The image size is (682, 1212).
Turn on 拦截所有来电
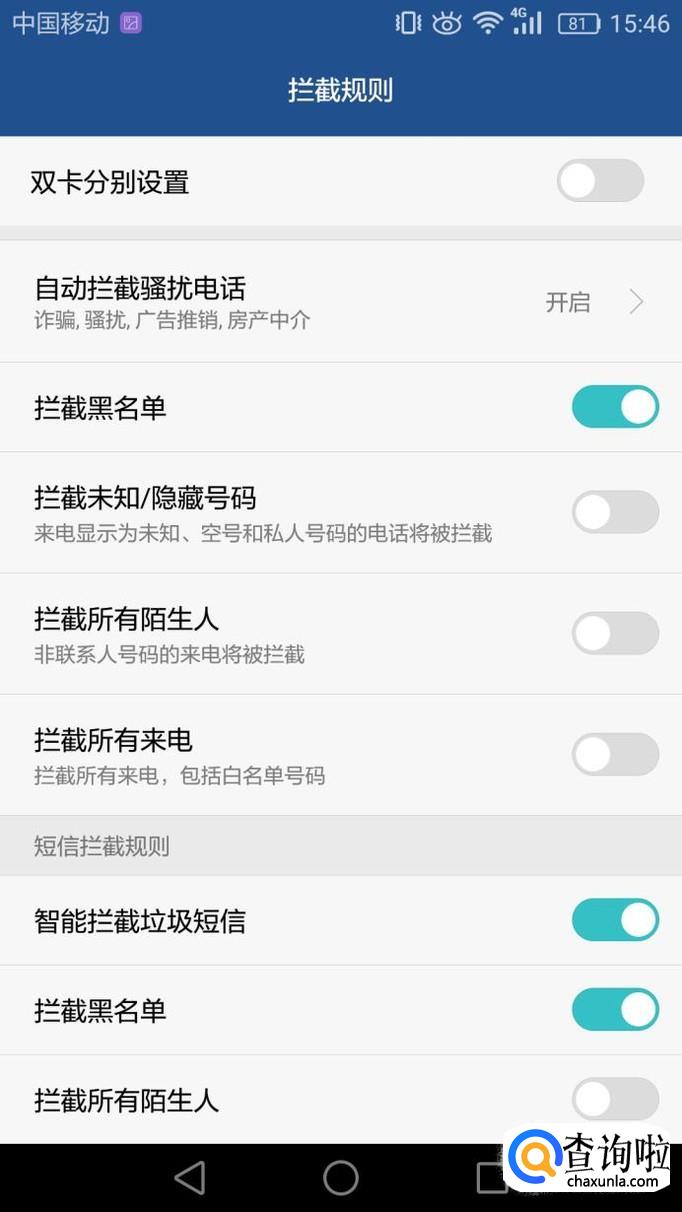click(x=615, y=754)
